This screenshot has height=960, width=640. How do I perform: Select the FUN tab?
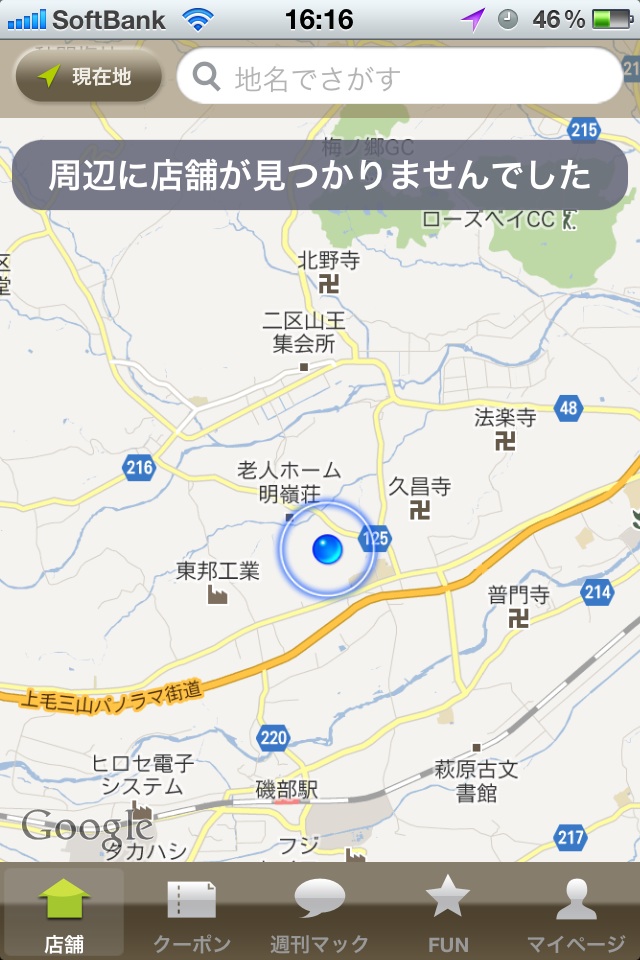tap(448, 914)
